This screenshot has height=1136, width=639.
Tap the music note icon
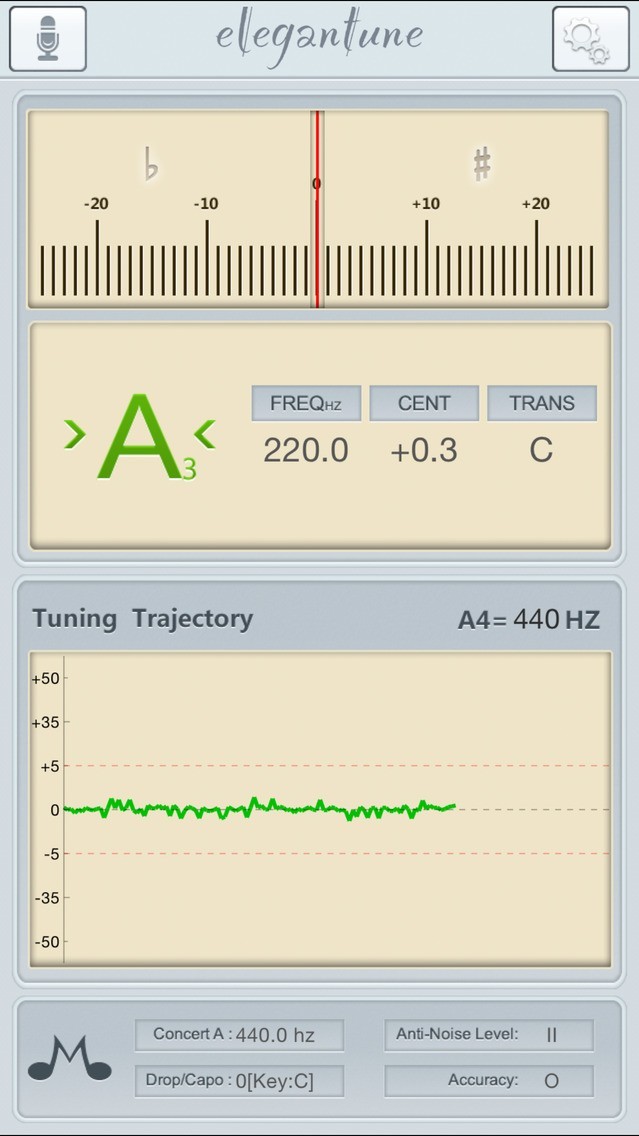click(69, 1056)
